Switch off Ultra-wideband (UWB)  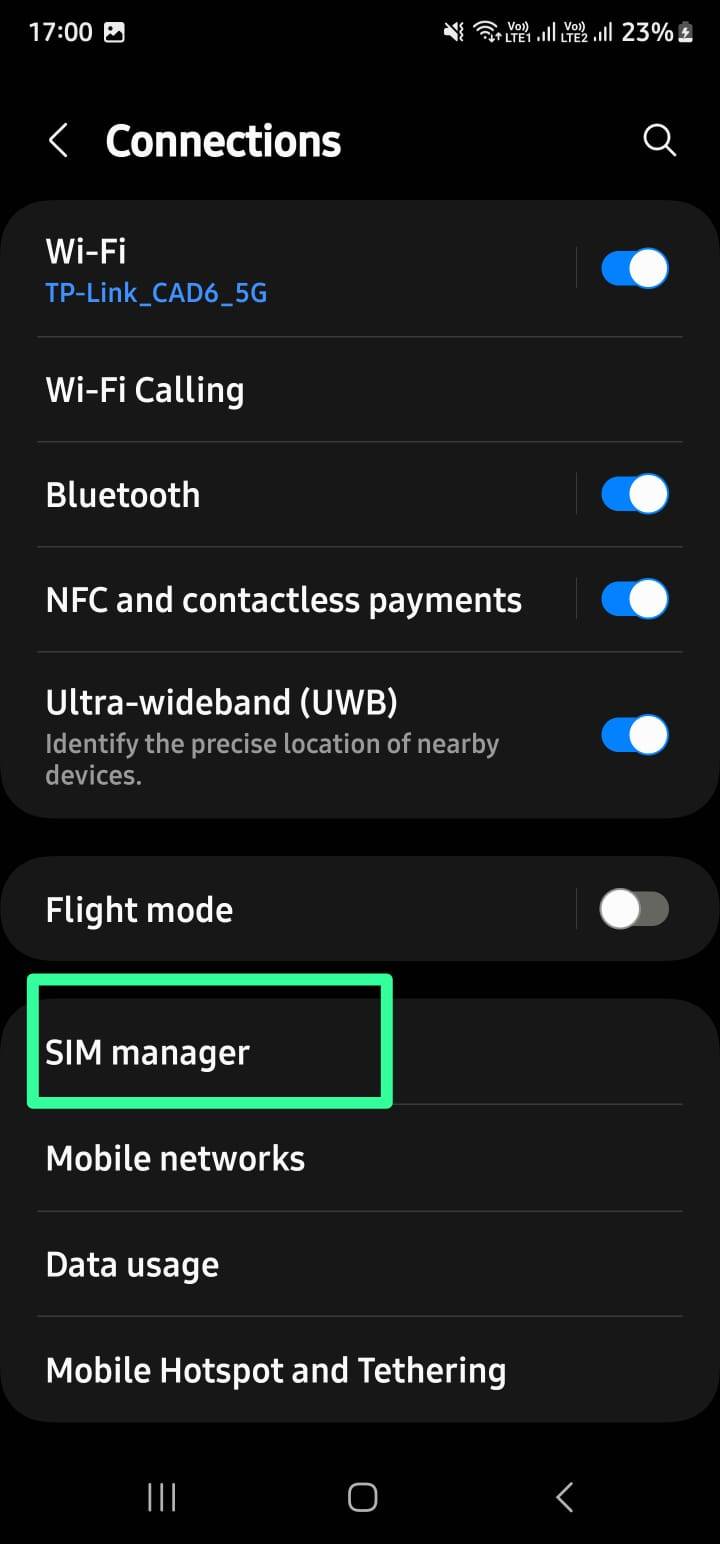click(x=634, y=735)
